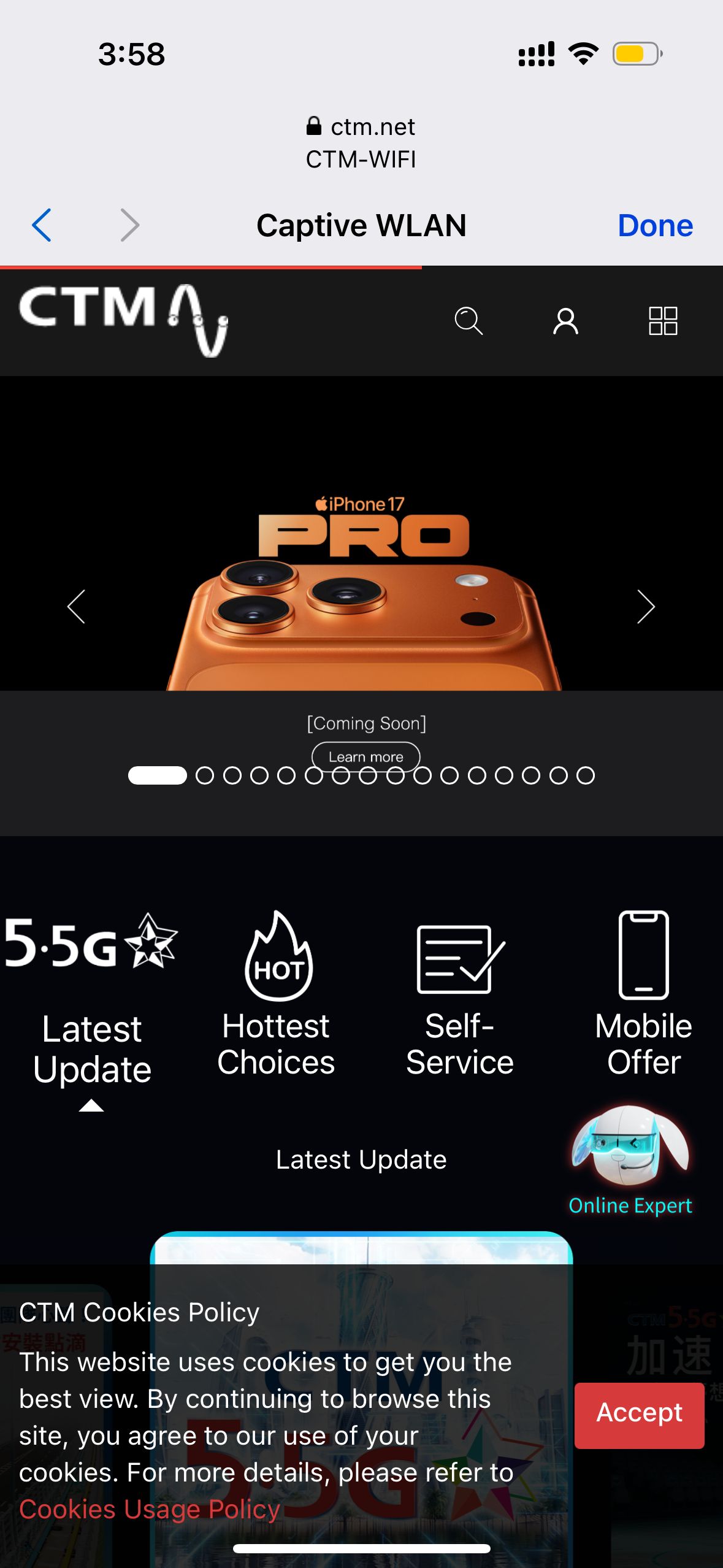The width and height of the screenshot is (723, 1568).
Task: Show the next carousel banner
Action: point(646,607)
